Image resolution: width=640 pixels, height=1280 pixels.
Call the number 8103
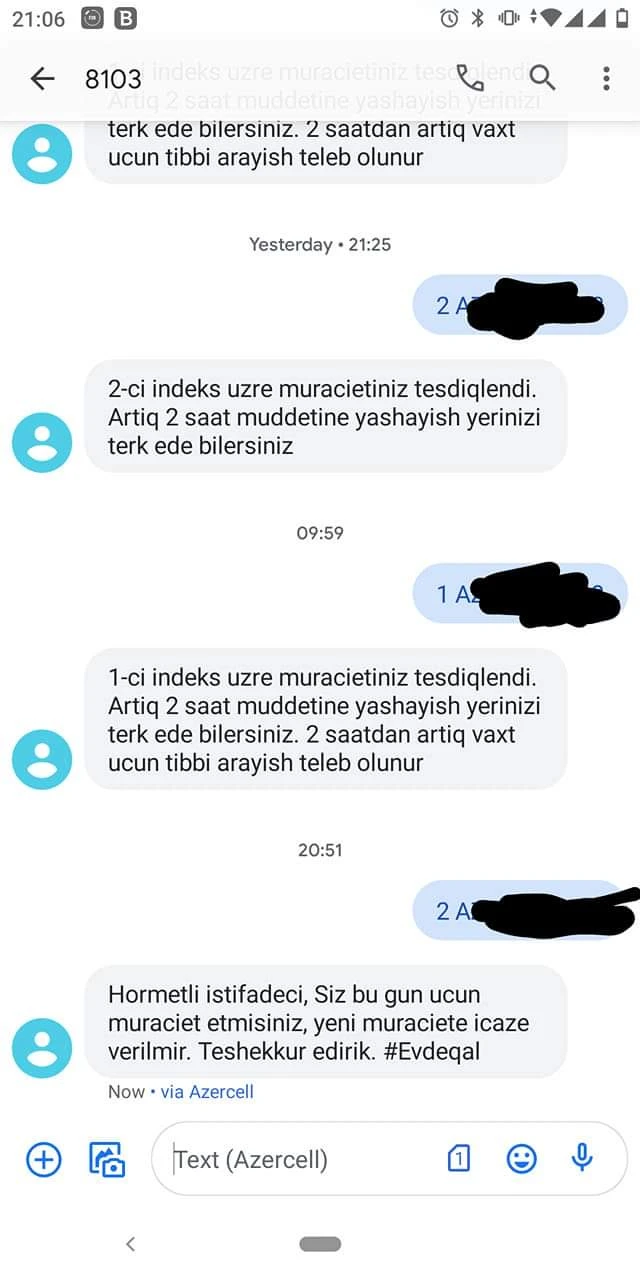(x=470, y=78)
